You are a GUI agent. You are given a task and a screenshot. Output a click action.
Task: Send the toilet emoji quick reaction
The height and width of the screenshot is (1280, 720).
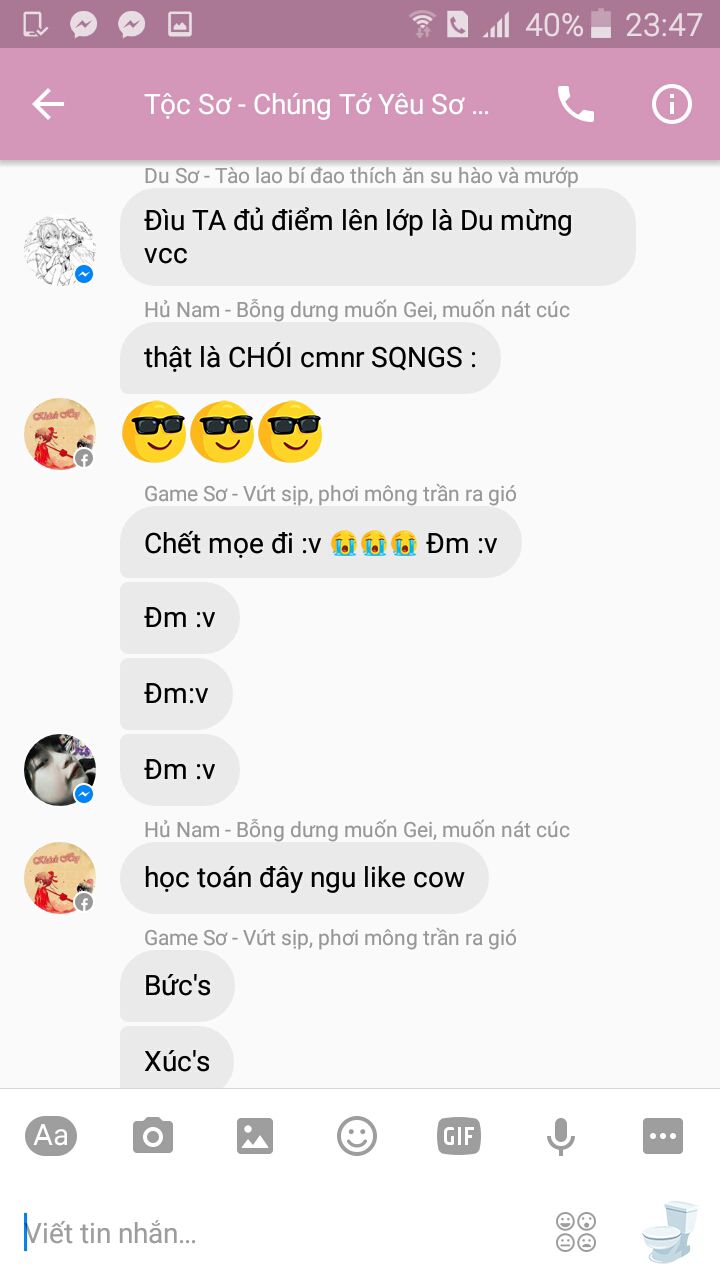[x=668, y=1232]
